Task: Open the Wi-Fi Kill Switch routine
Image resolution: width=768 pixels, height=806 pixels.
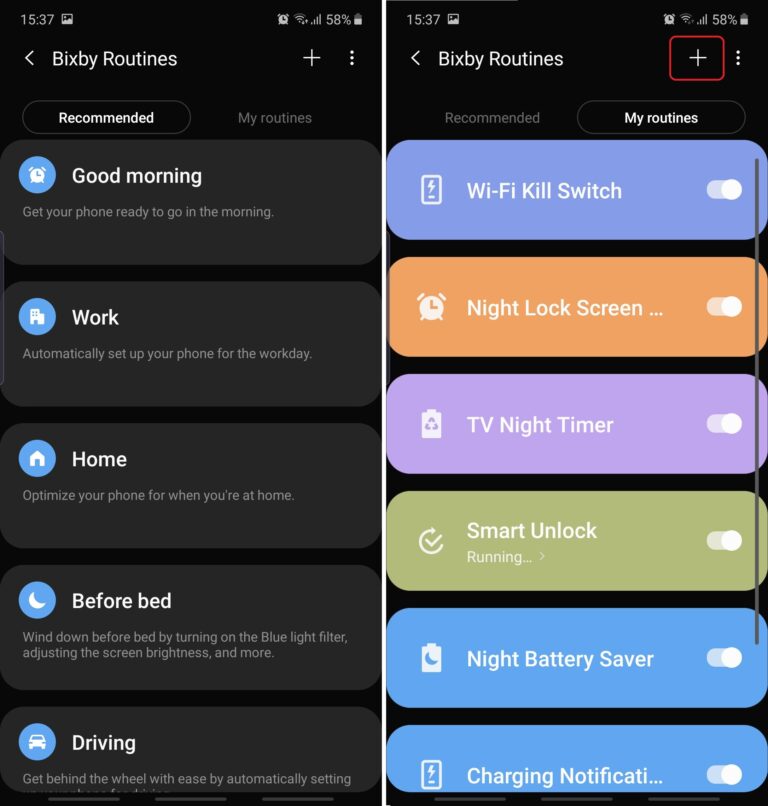Action: tap(544, 191)
